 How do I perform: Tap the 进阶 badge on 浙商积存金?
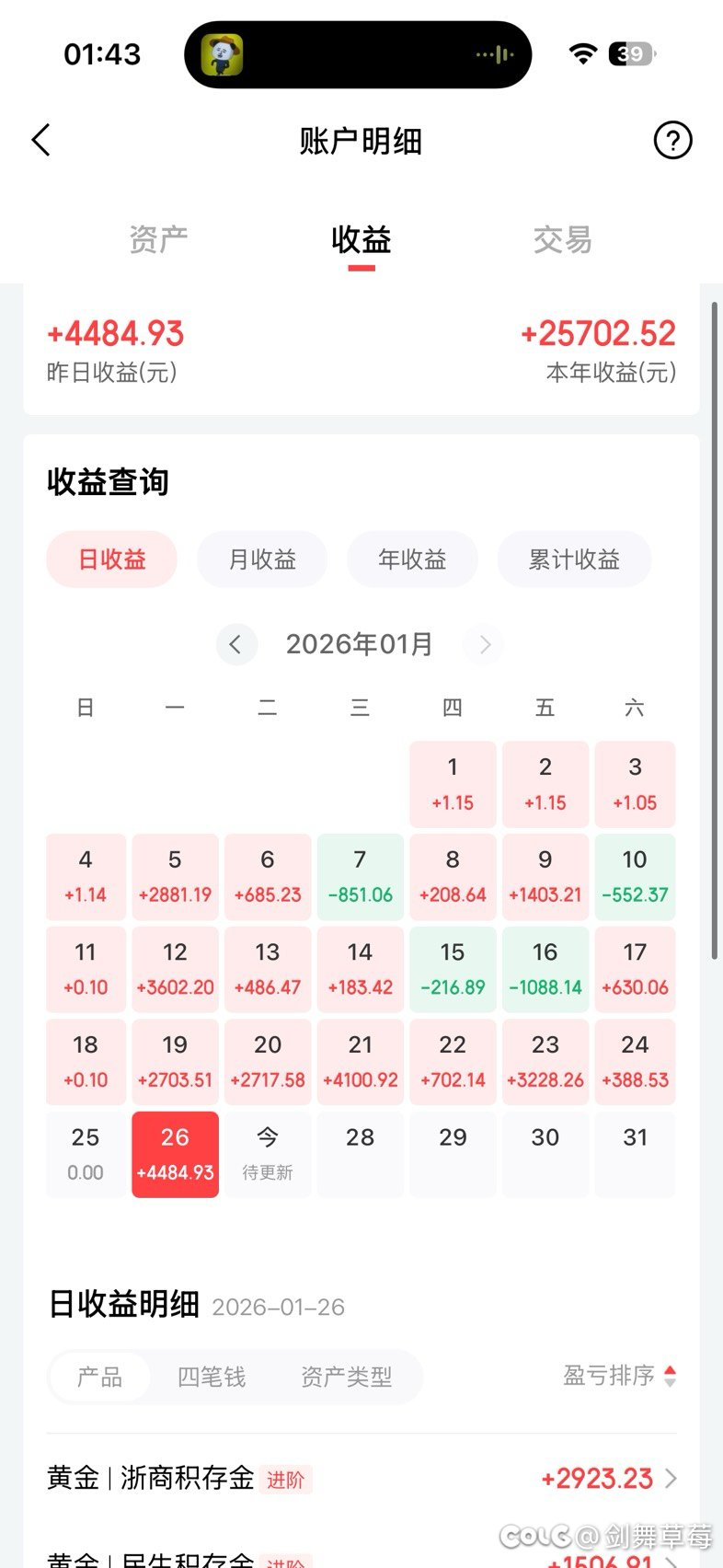(287, 1480)
